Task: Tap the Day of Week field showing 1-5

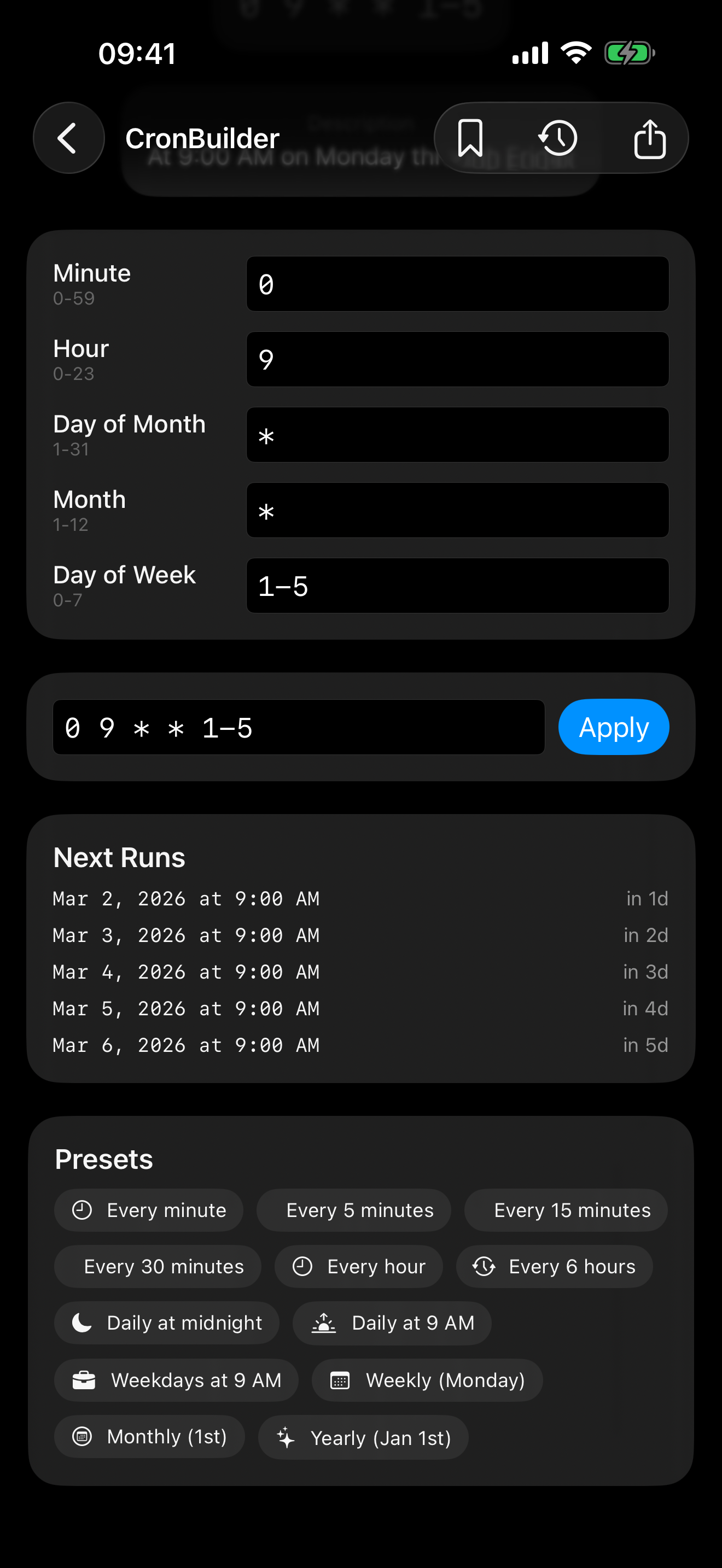Action: (x=457, y=586)
